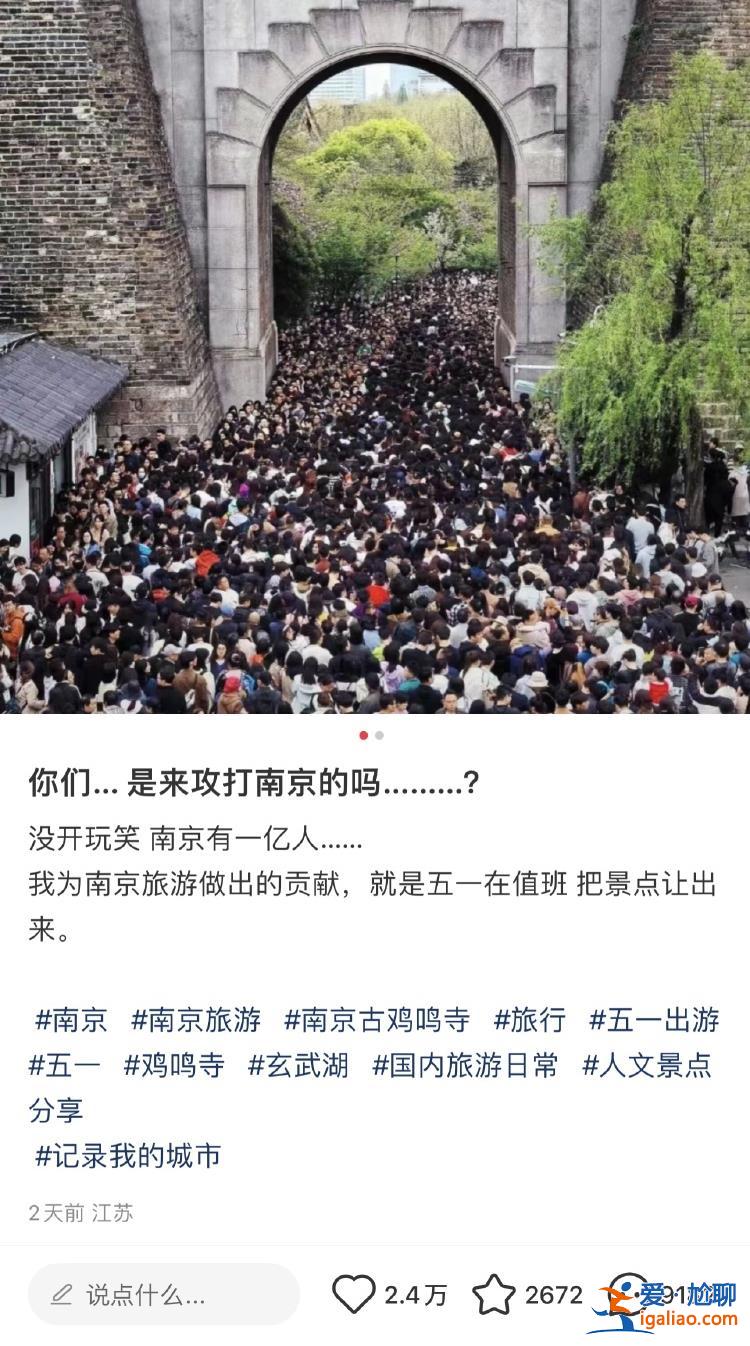Viewport: 750px width, 1346px height.
Task: Open the #五一出游 topic
Action: coord(654,1019)
